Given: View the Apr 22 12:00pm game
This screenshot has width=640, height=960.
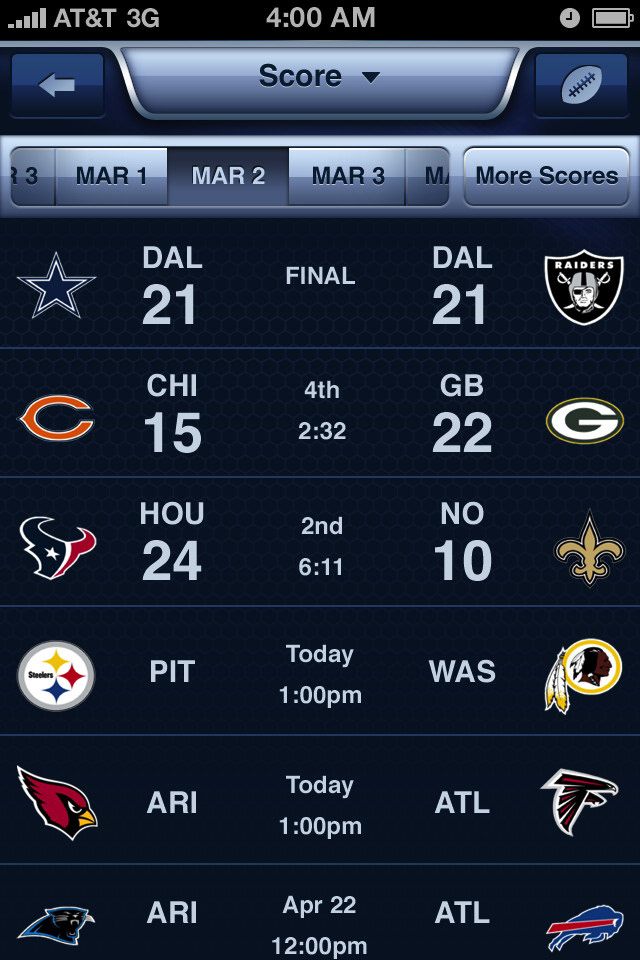Looking at the screenshot, I should coord(320,918).
